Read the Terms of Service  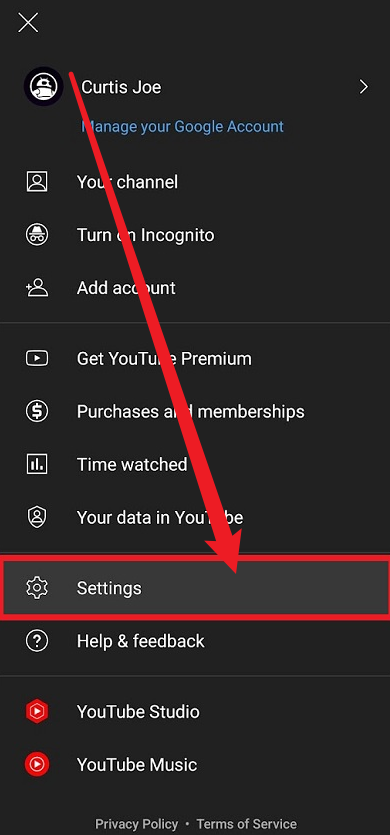247,824
